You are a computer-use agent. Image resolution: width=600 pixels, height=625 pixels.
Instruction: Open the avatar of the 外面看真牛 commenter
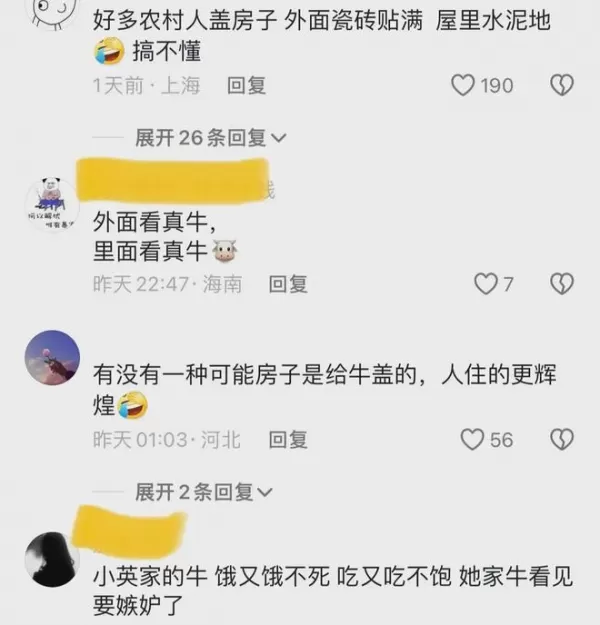point(52,205)
